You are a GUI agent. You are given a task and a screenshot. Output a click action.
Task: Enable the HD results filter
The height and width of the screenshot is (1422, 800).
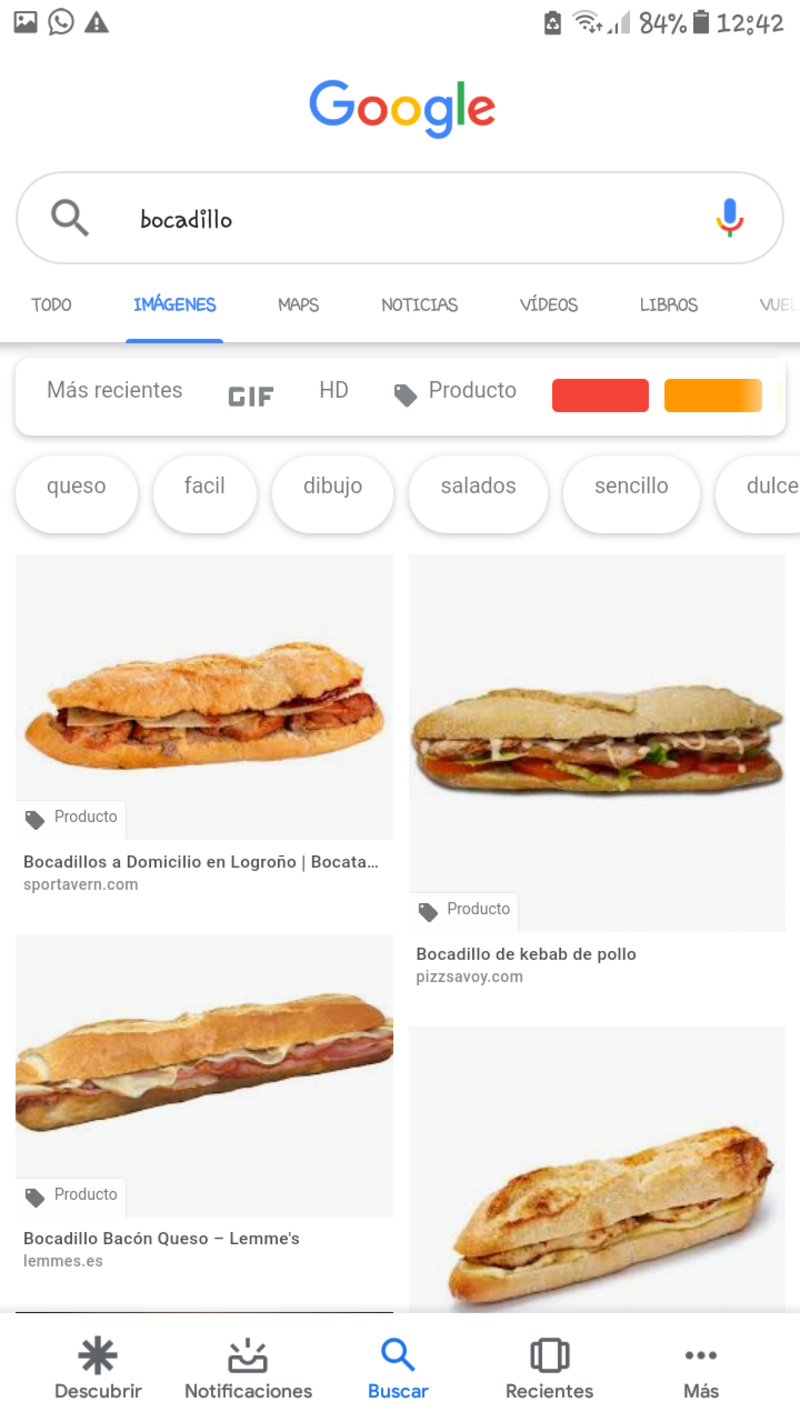[333, 391]
